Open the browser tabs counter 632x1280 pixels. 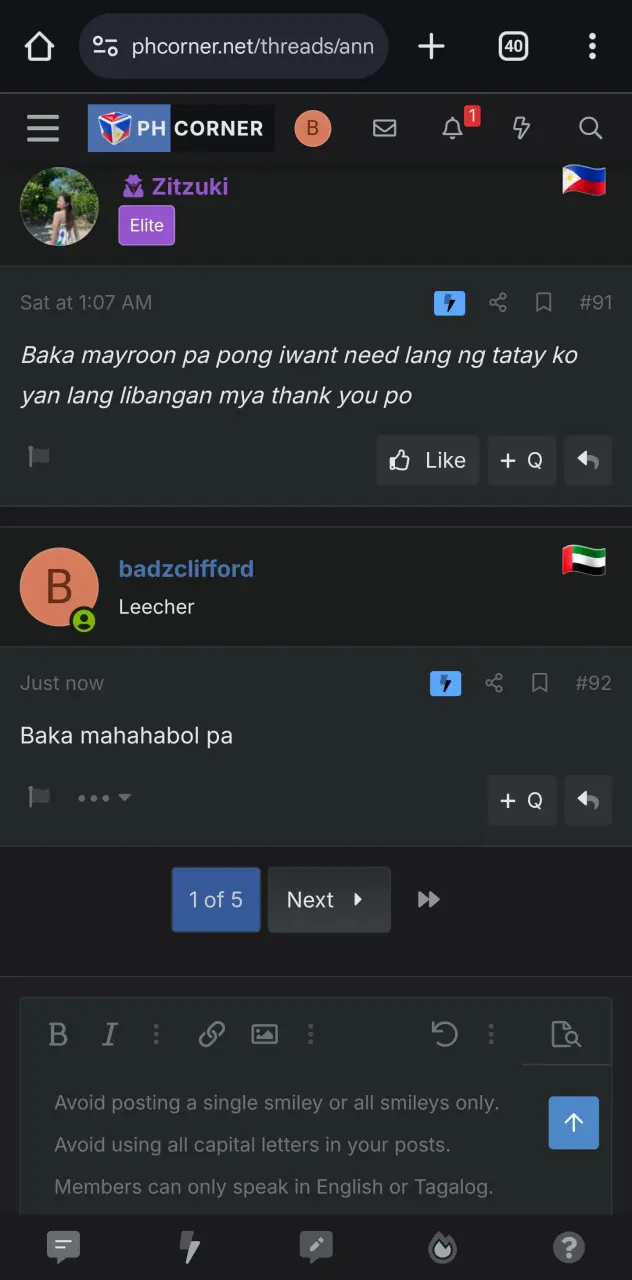click(513, 46)
